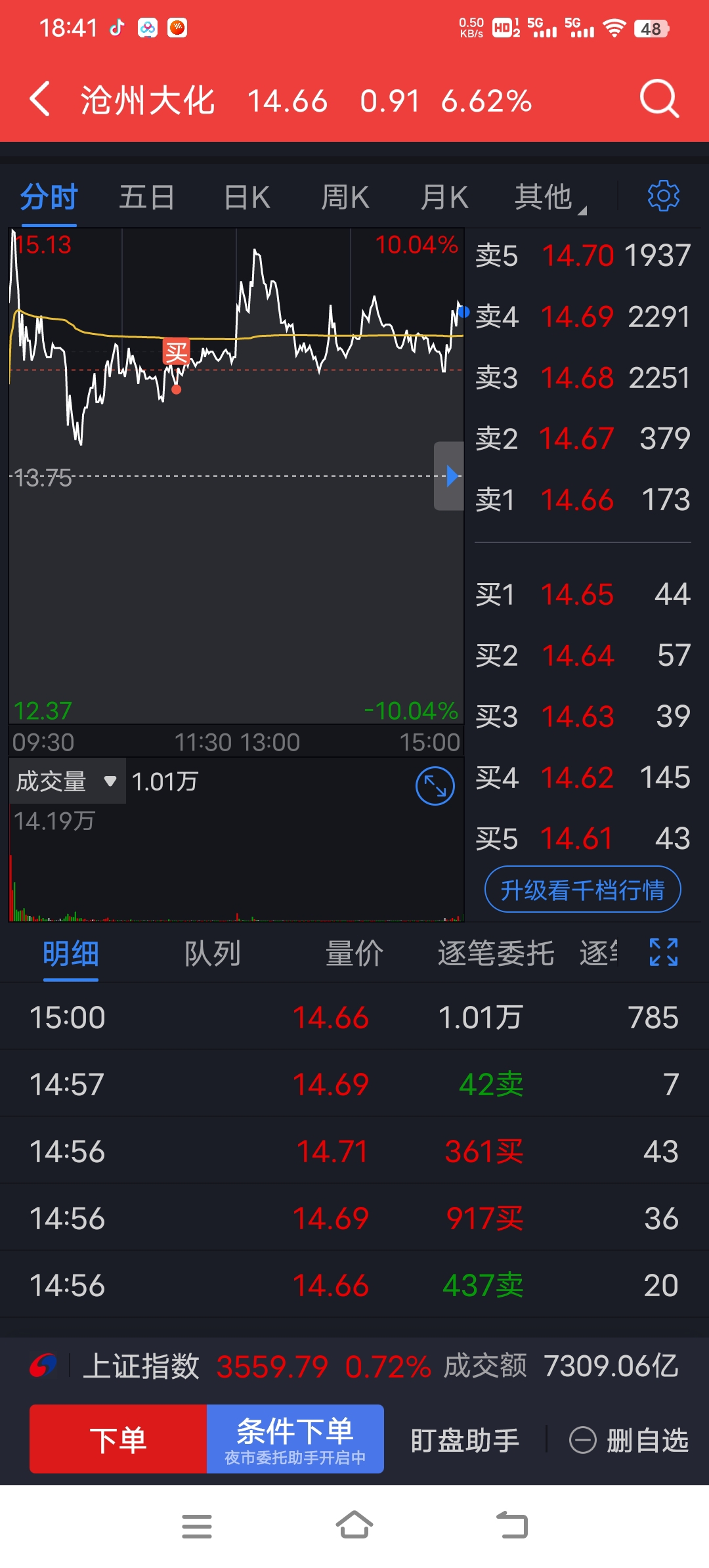Switch to the 日K chart tab

coord(247,198)
